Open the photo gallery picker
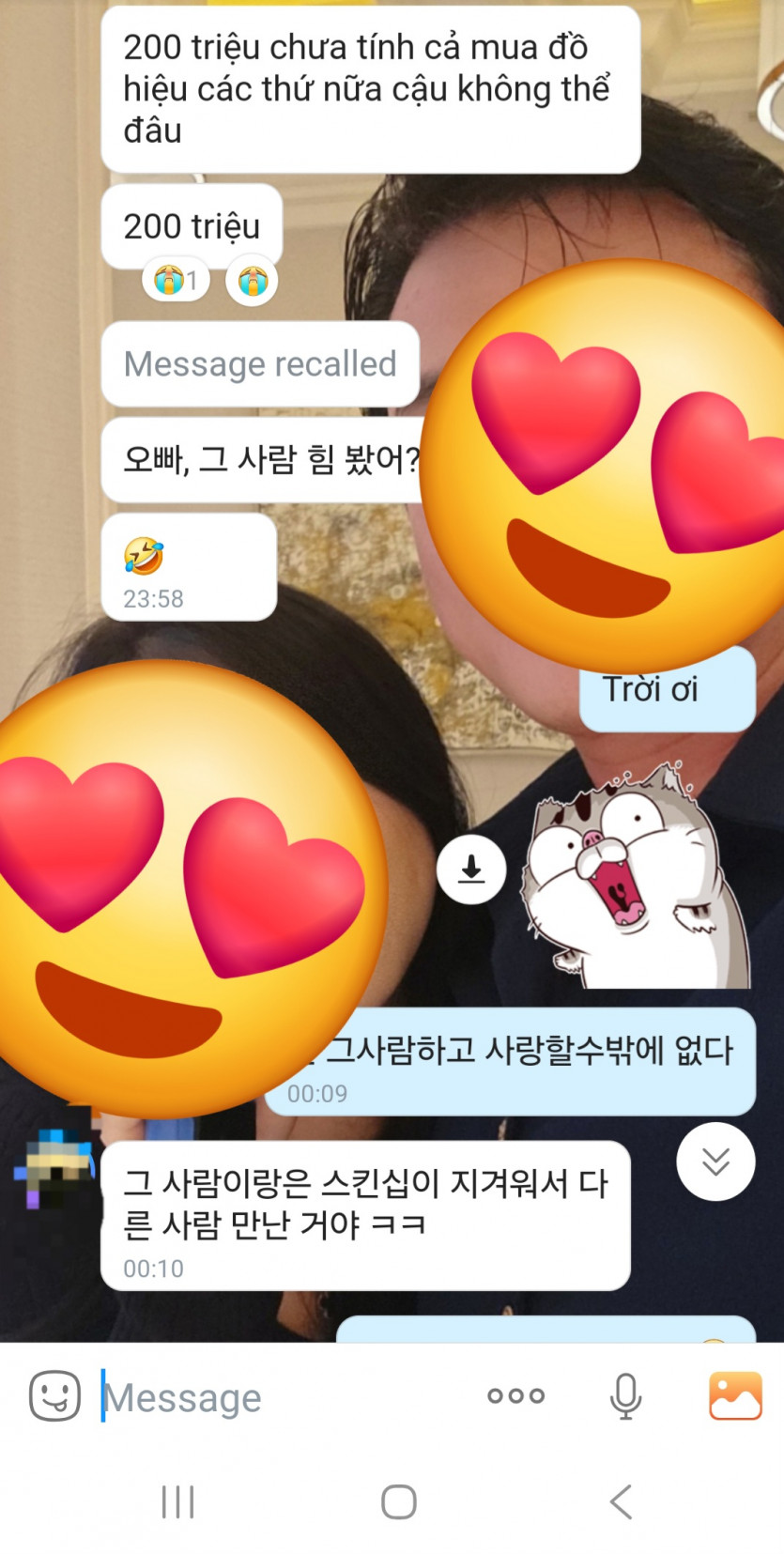Screen dimensions: 784x1554 735,1395
